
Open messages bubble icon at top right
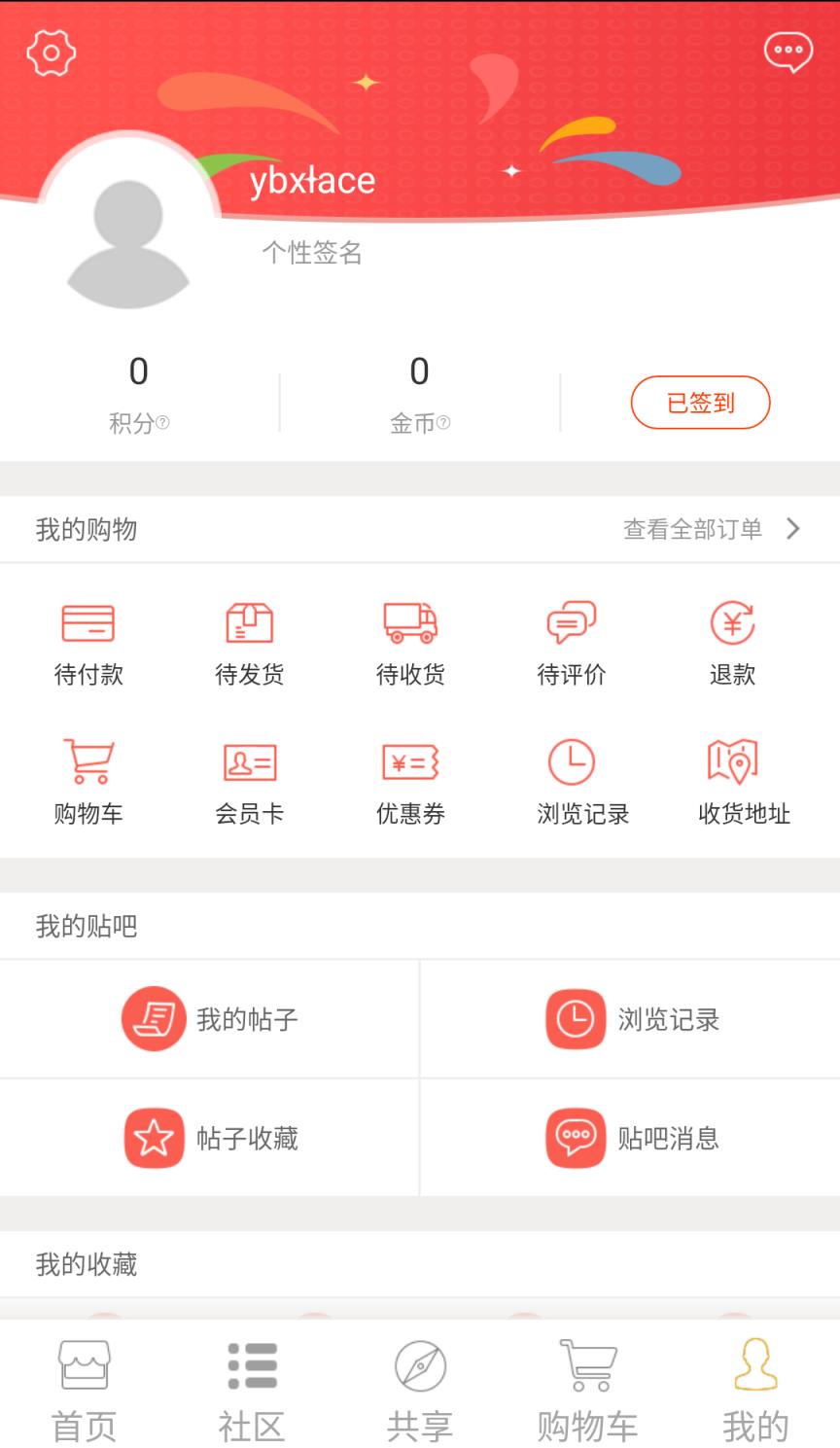point(788,51)
